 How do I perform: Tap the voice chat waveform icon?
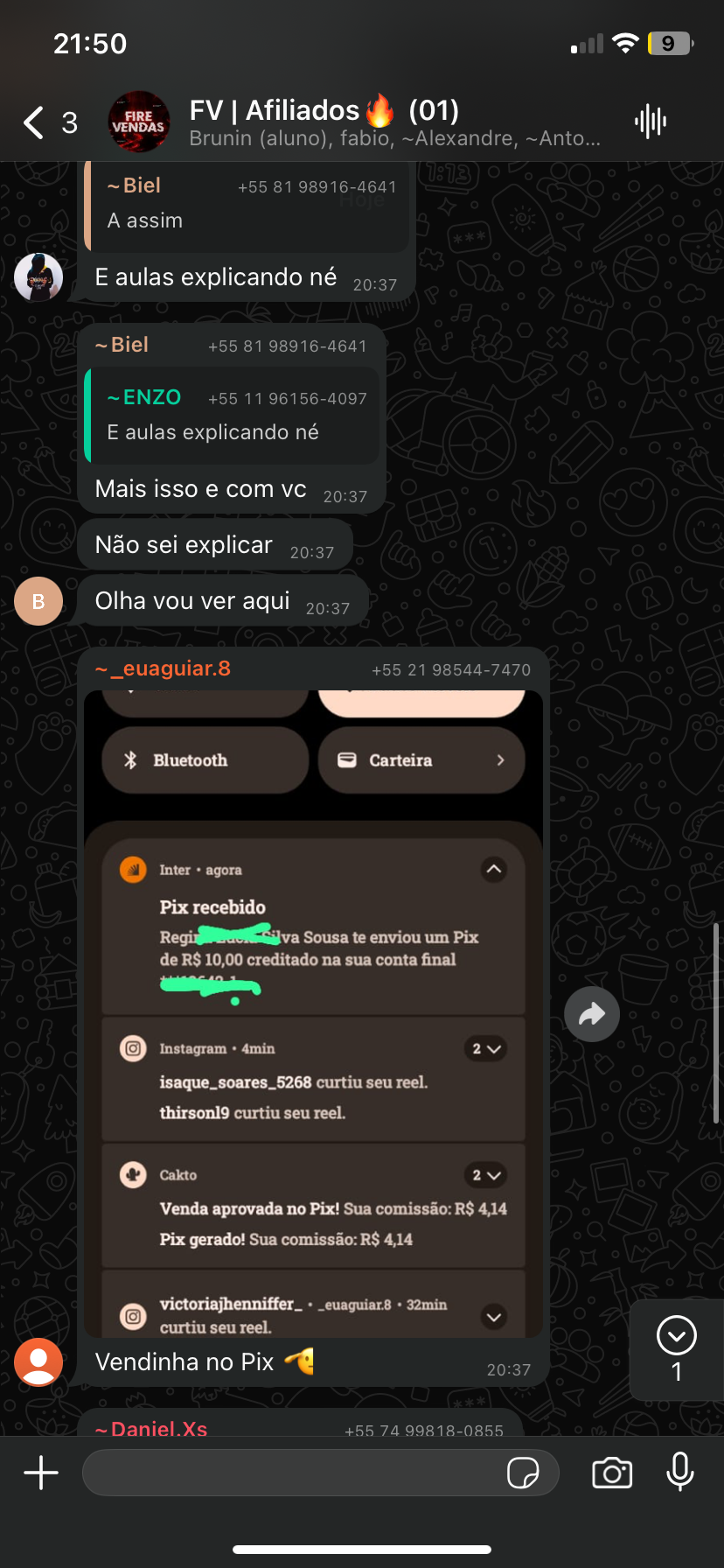tap(649, 122)
